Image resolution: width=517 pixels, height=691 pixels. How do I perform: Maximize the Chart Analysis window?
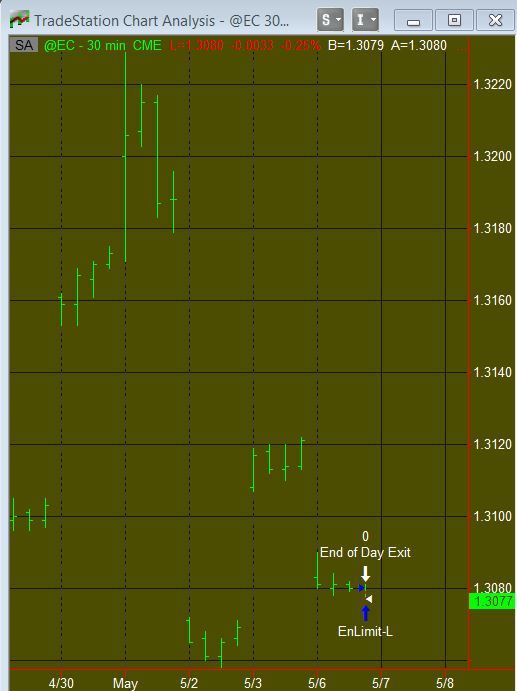point(454,20)
